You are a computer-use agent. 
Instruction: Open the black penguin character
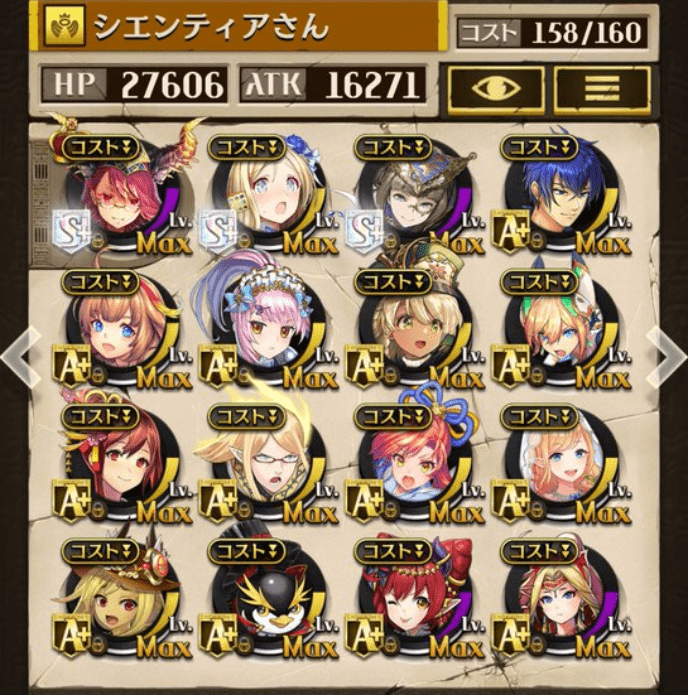[x=260, y=600]
